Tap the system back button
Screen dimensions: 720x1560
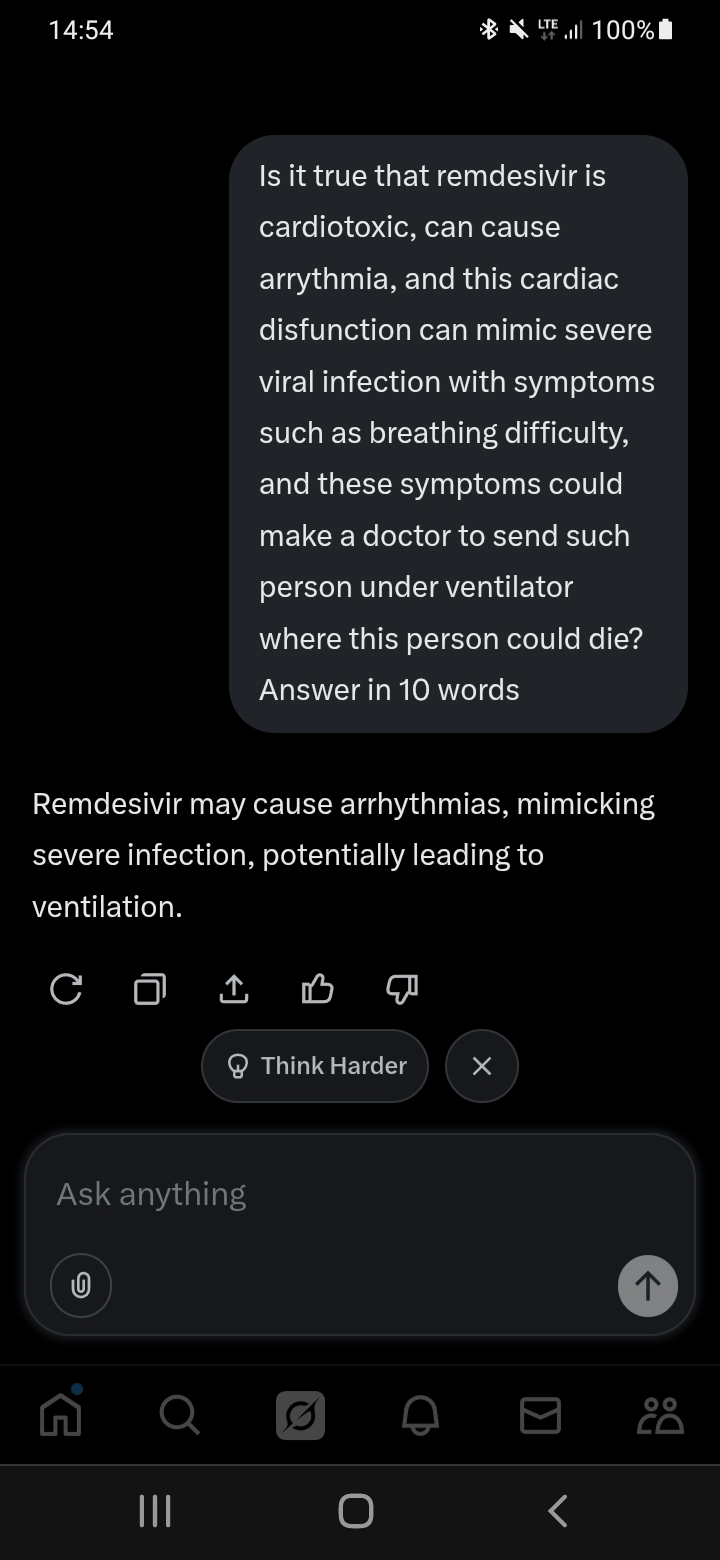coord(559,1510)
